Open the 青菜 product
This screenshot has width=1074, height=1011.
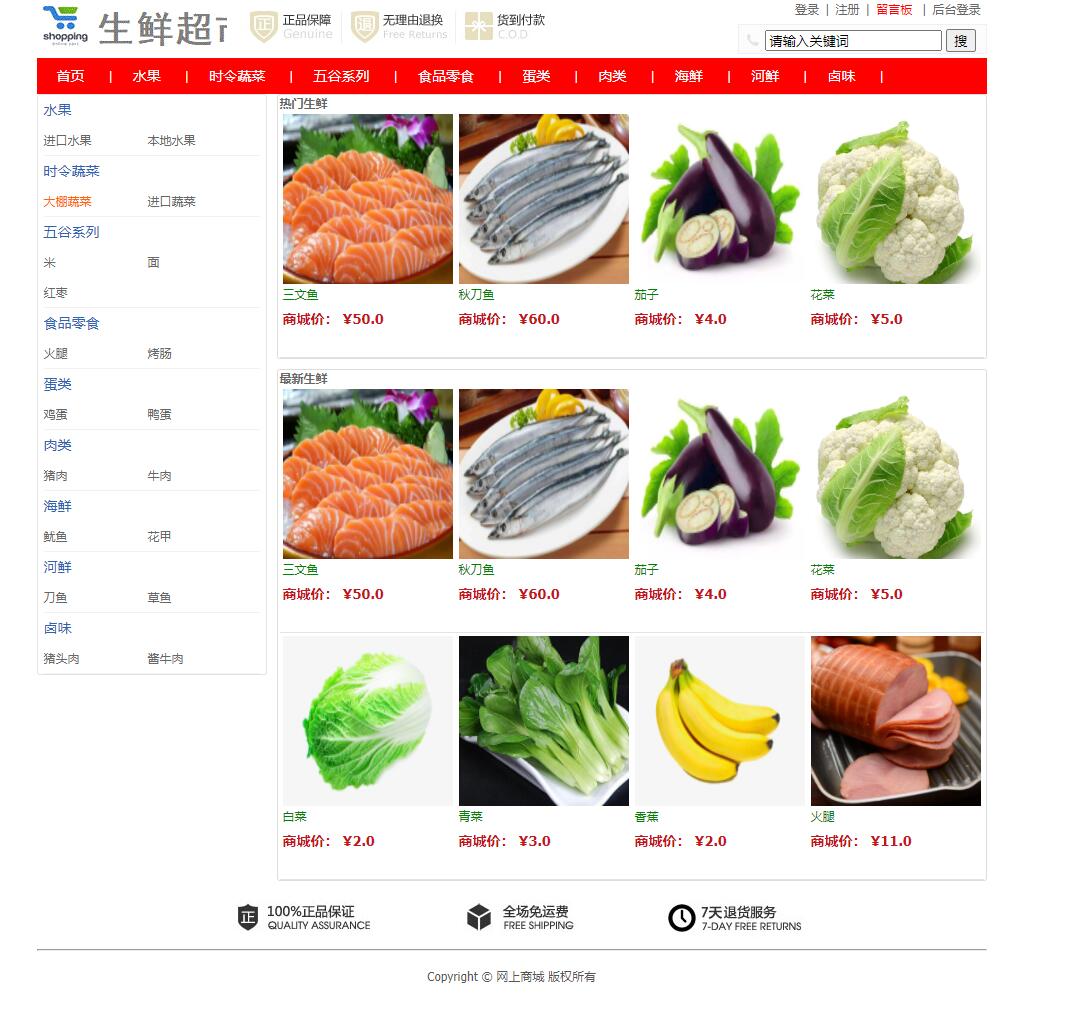[543, 721]
